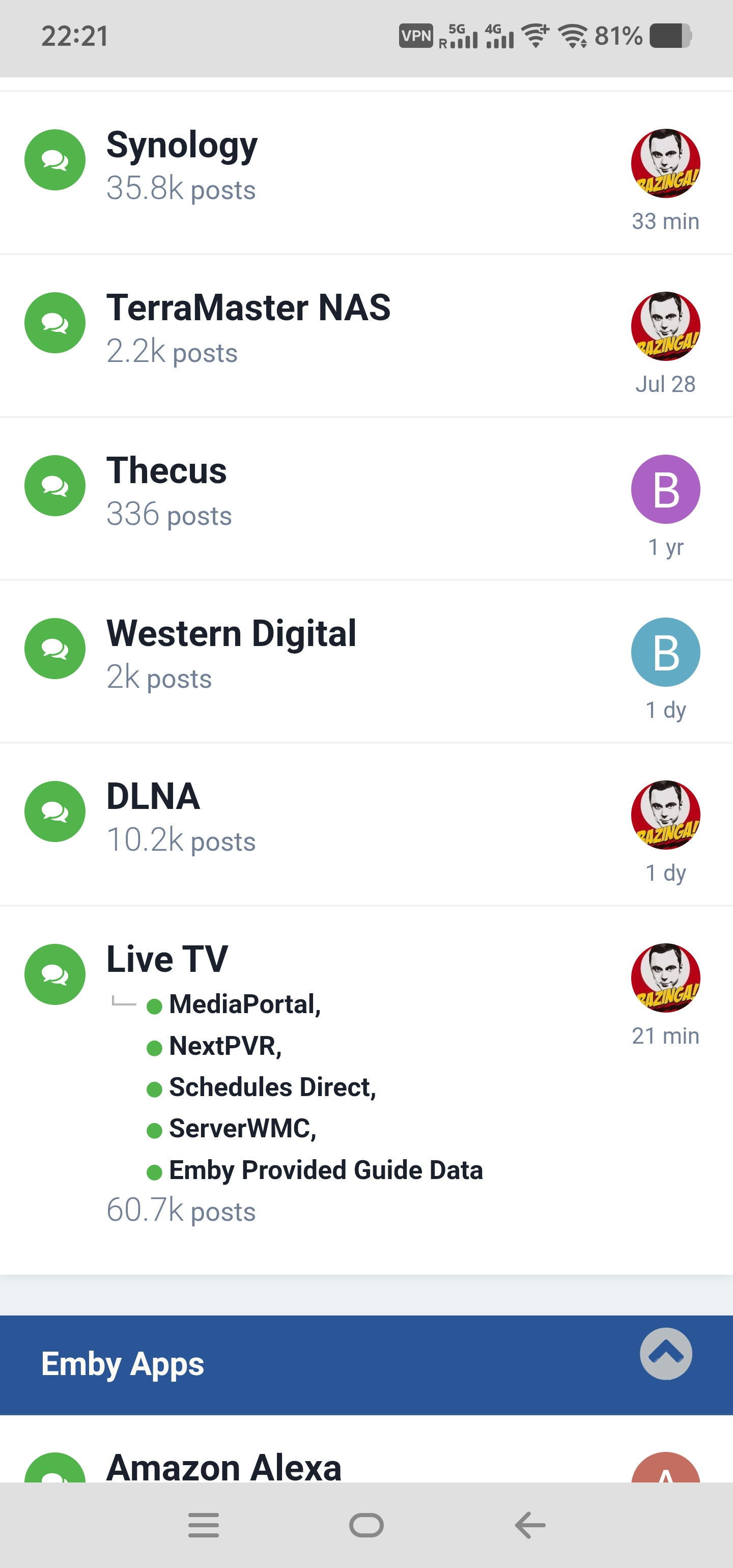The height and width of the screenshot is (1568, 733).
Task: Open the DLNA forum
Action: click(153, 797)
